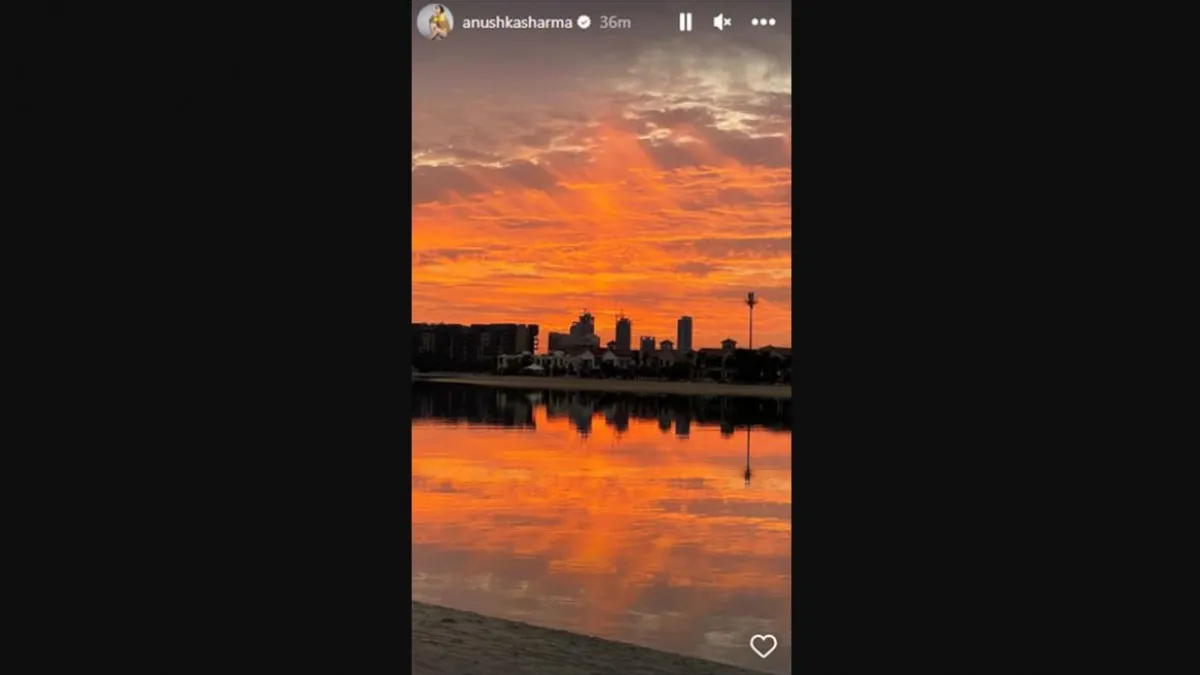Unmute the story audio

tap(722, 22)
